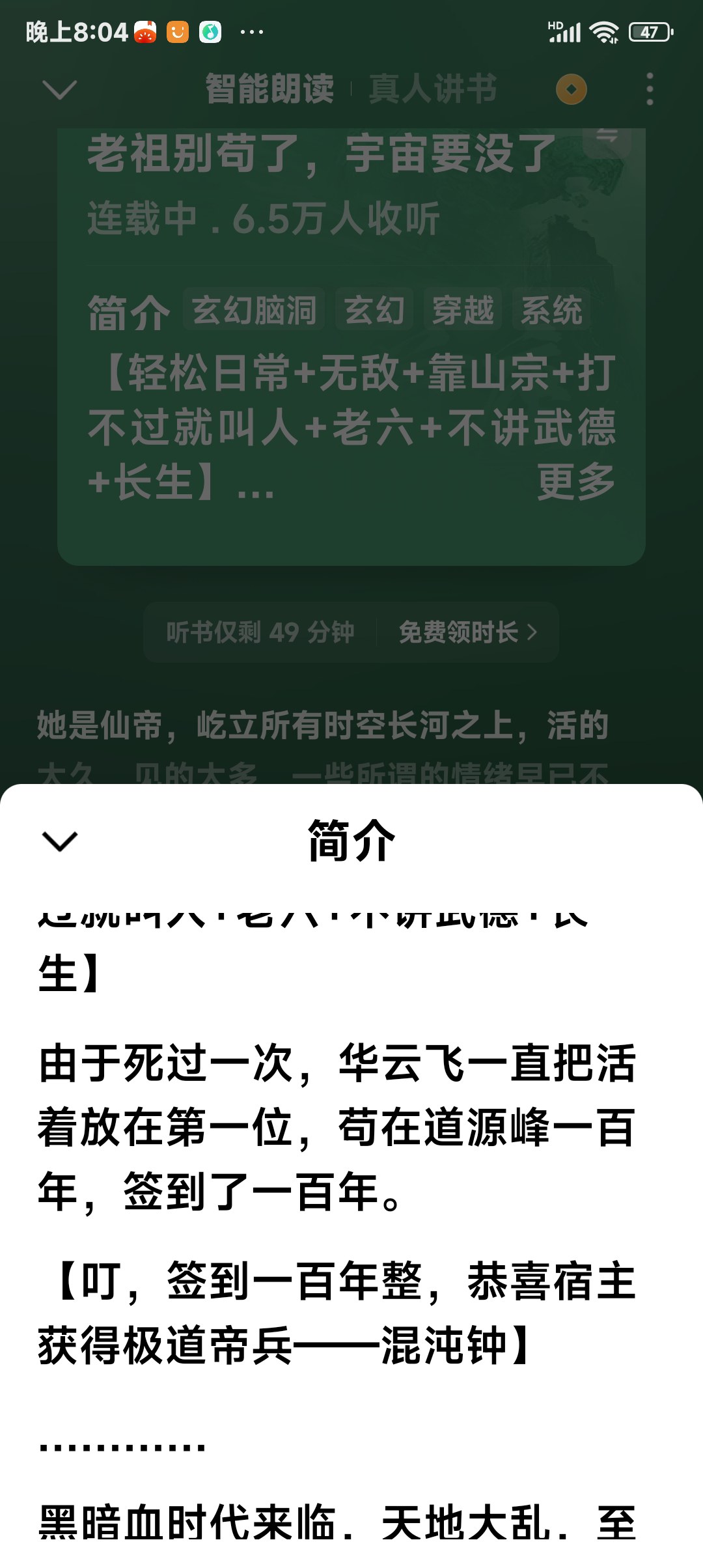Image resolution: width=703 pixels, height=1568 pixels.
Task: Expand the synopsis via 更多
Action: pos(576,483)
